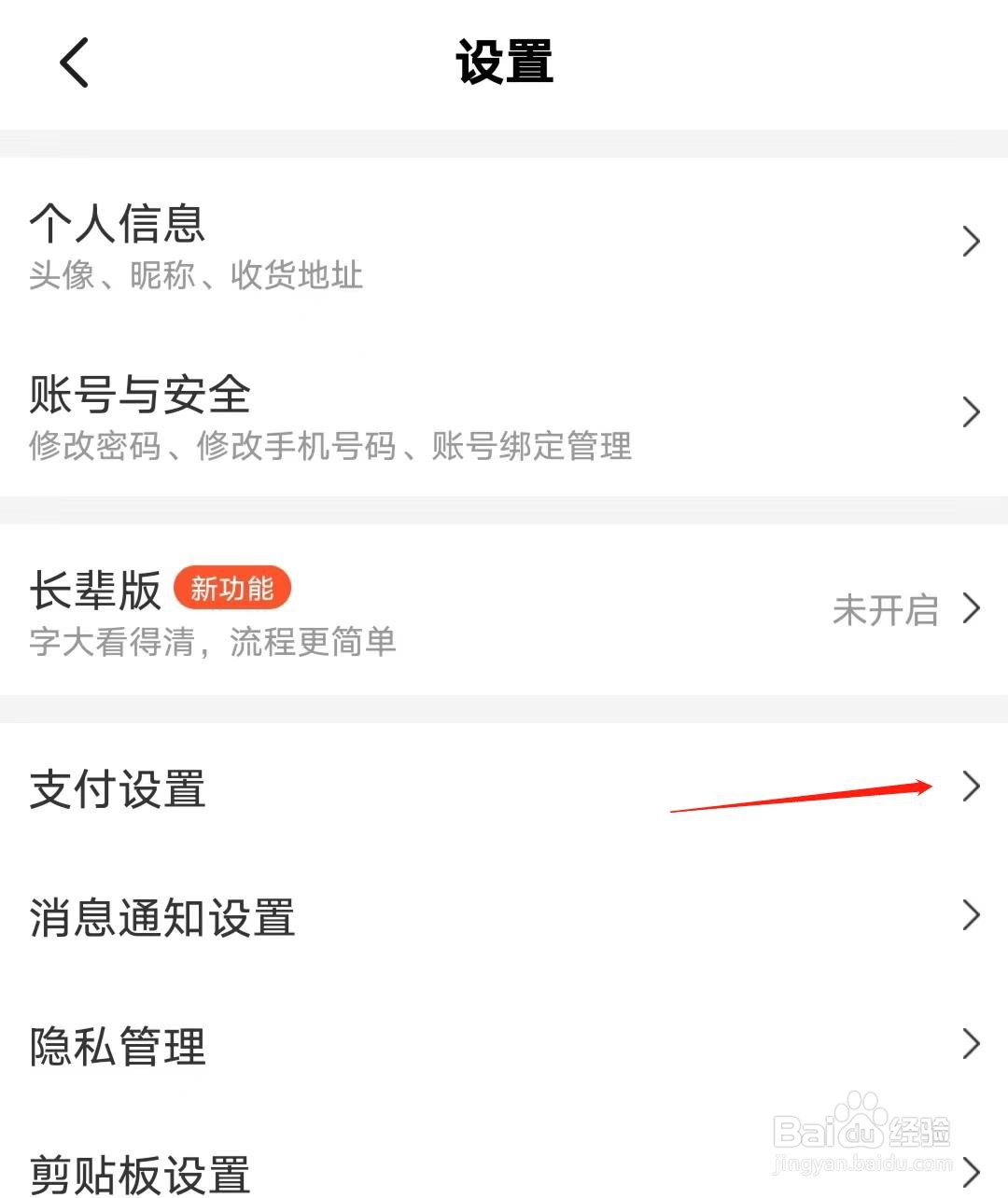Enable 长辈版 by tapping 未开启
1008x1198 pixels.
coord(887,609)
